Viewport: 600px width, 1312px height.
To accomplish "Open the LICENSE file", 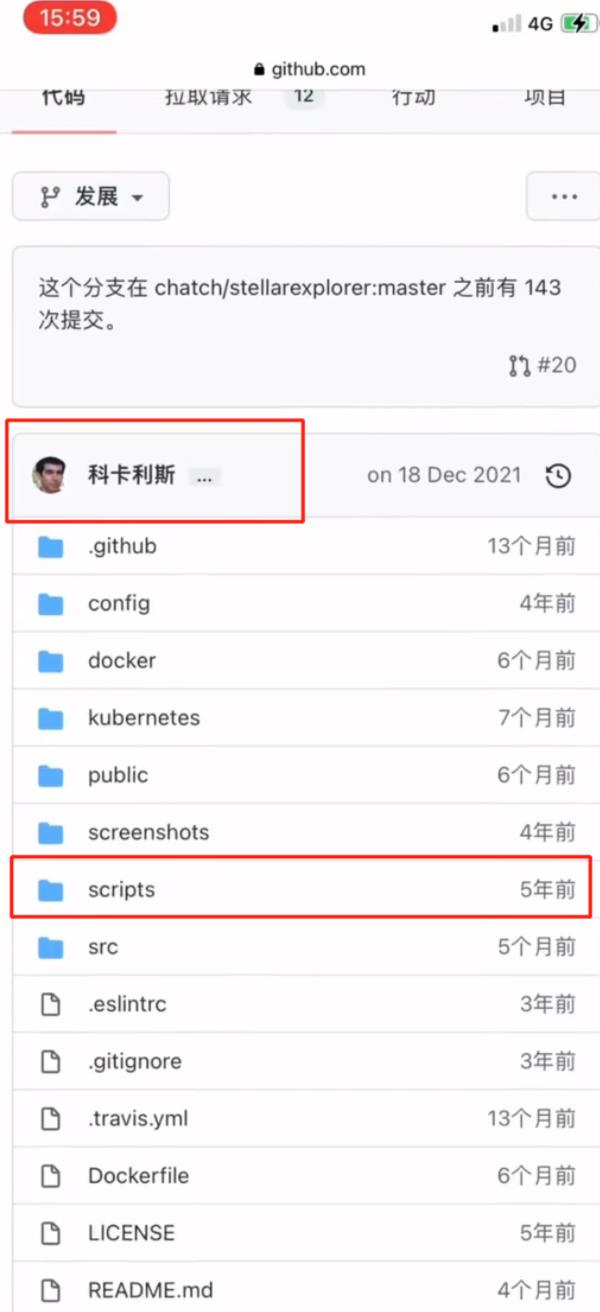I will [x=131, y=1233].
